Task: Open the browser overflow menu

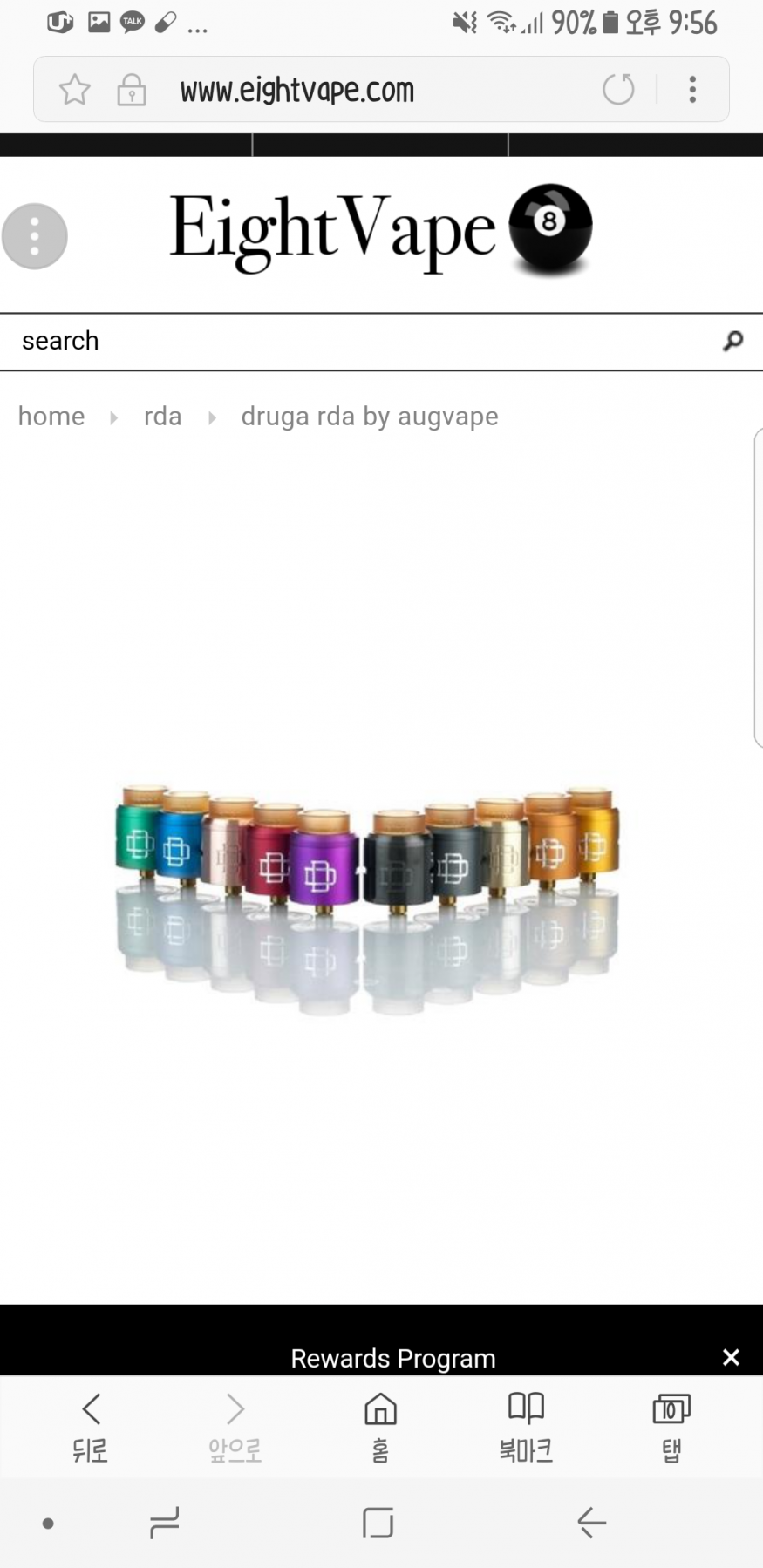Action: pyautogui.click(x=692, y=89)
